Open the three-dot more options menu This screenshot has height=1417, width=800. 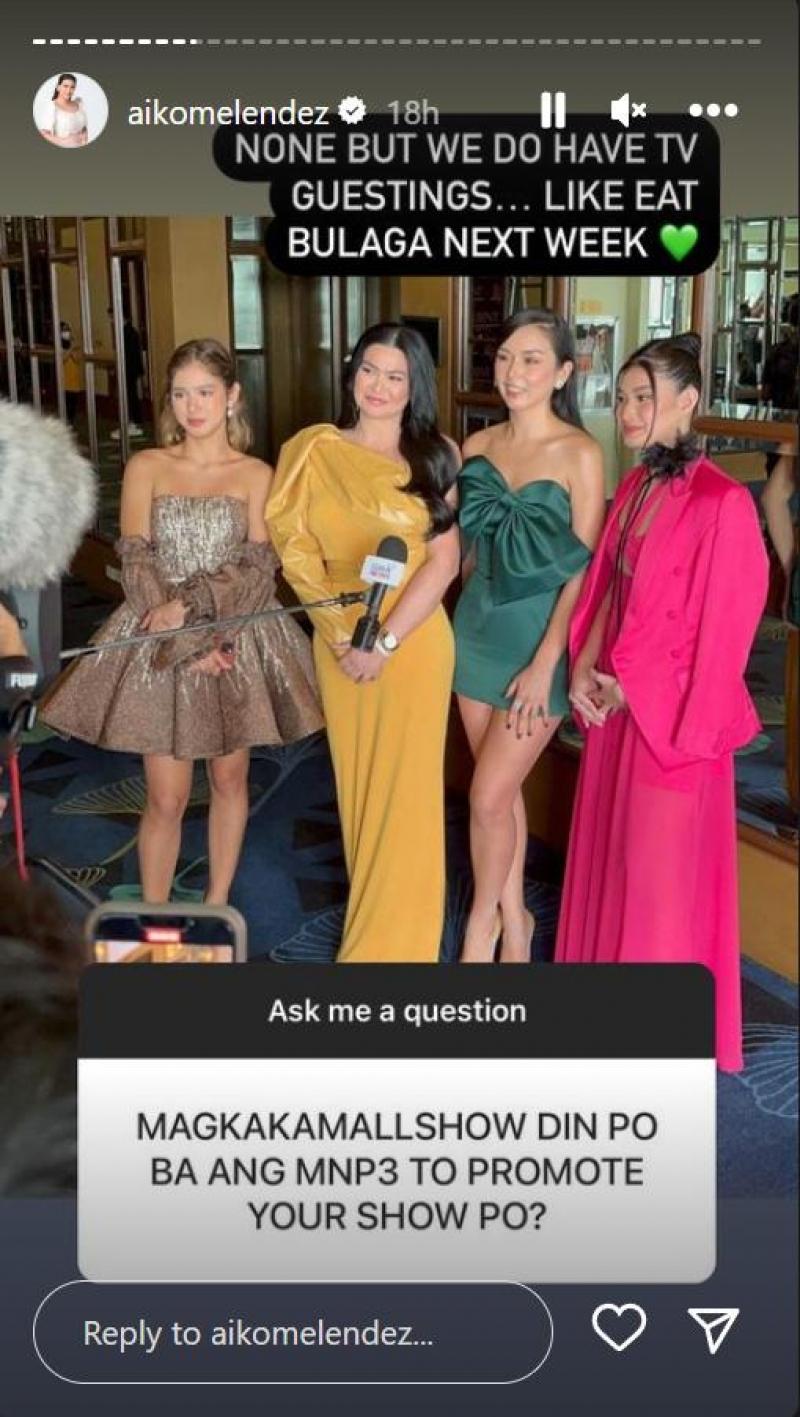pyautogui.click(x=713, y=110)
